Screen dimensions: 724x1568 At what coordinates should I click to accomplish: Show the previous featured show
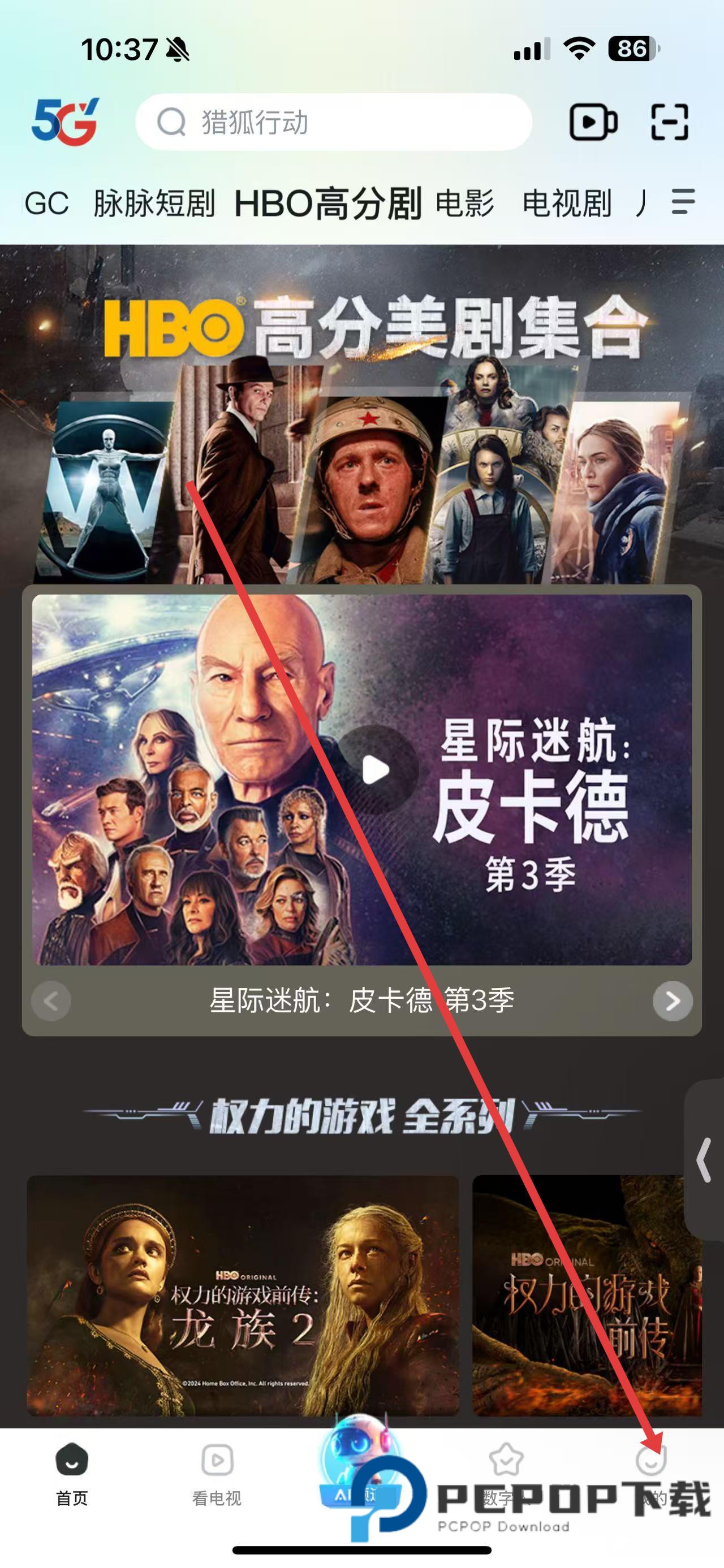click(x=51, y=1000)
